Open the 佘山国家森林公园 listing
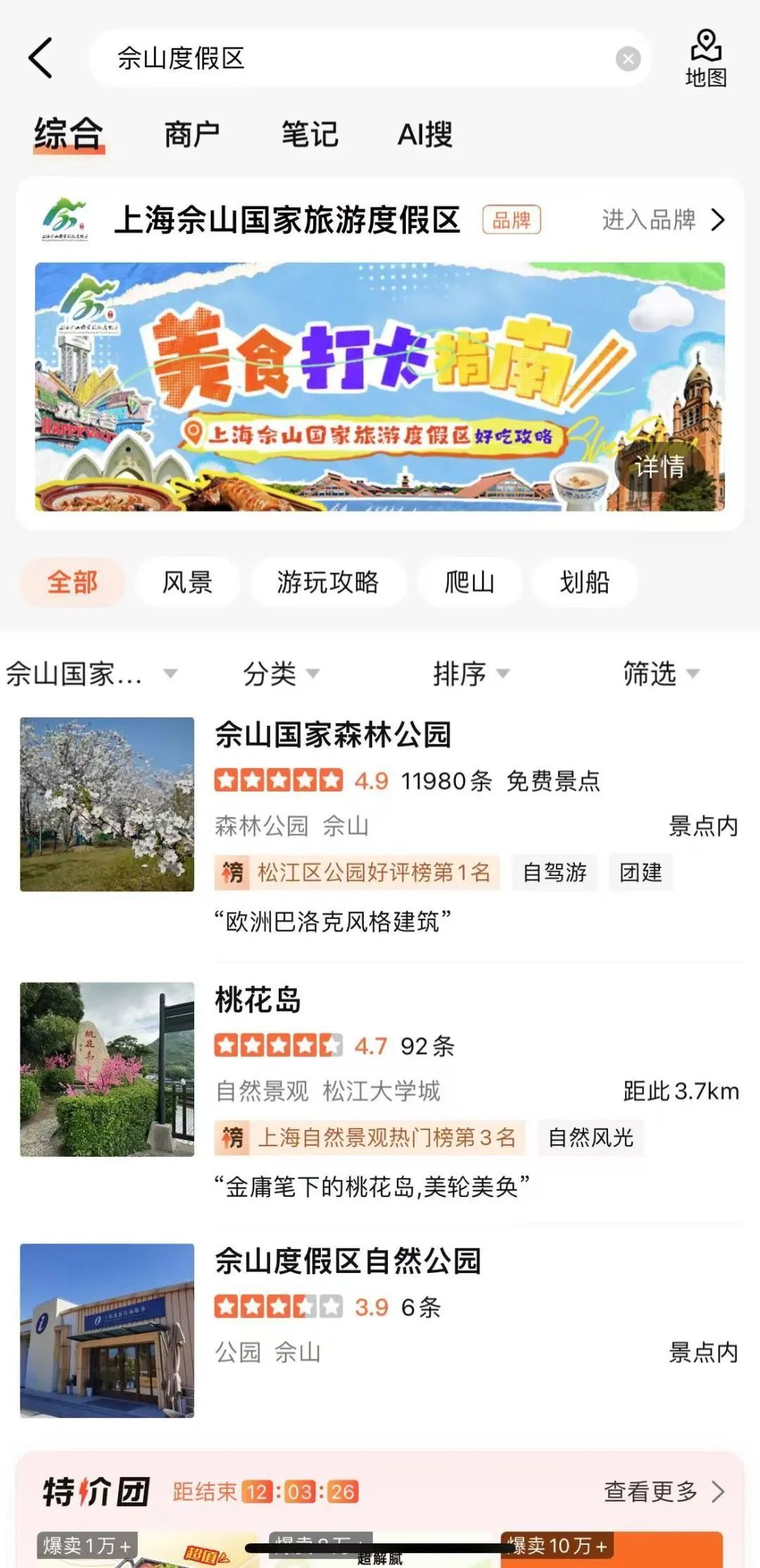 click(334, 735)
